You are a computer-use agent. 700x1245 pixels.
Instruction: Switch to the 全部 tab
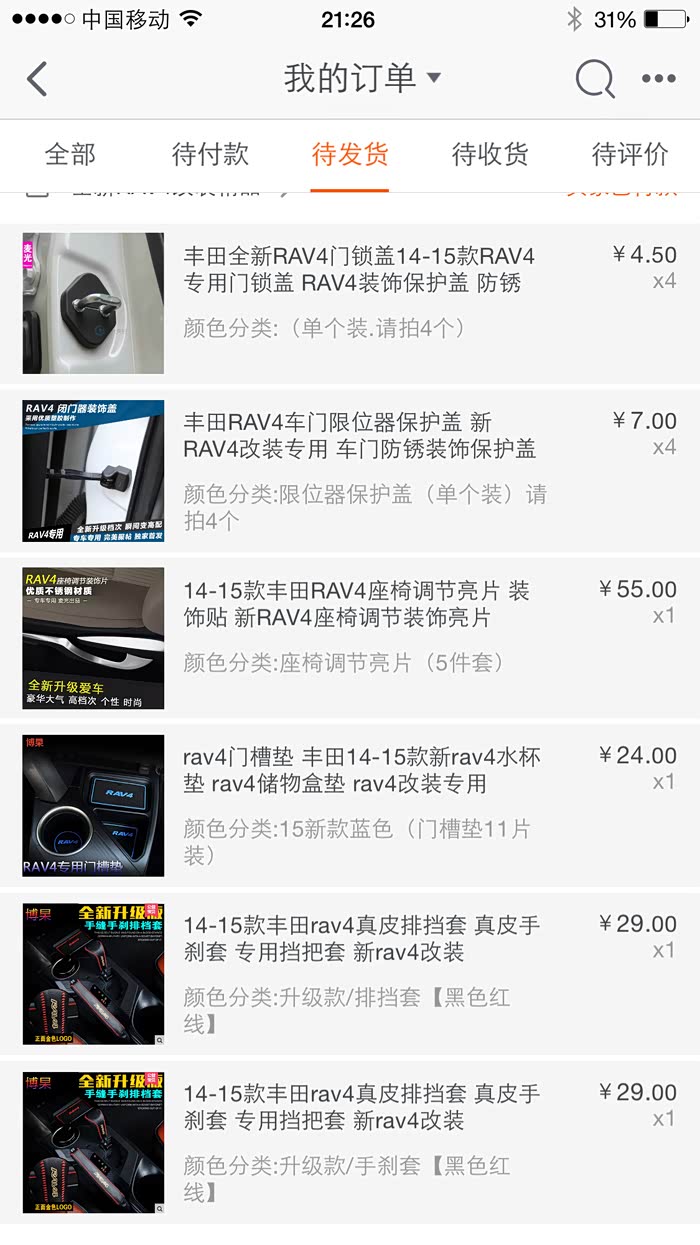tap(70, 154)
